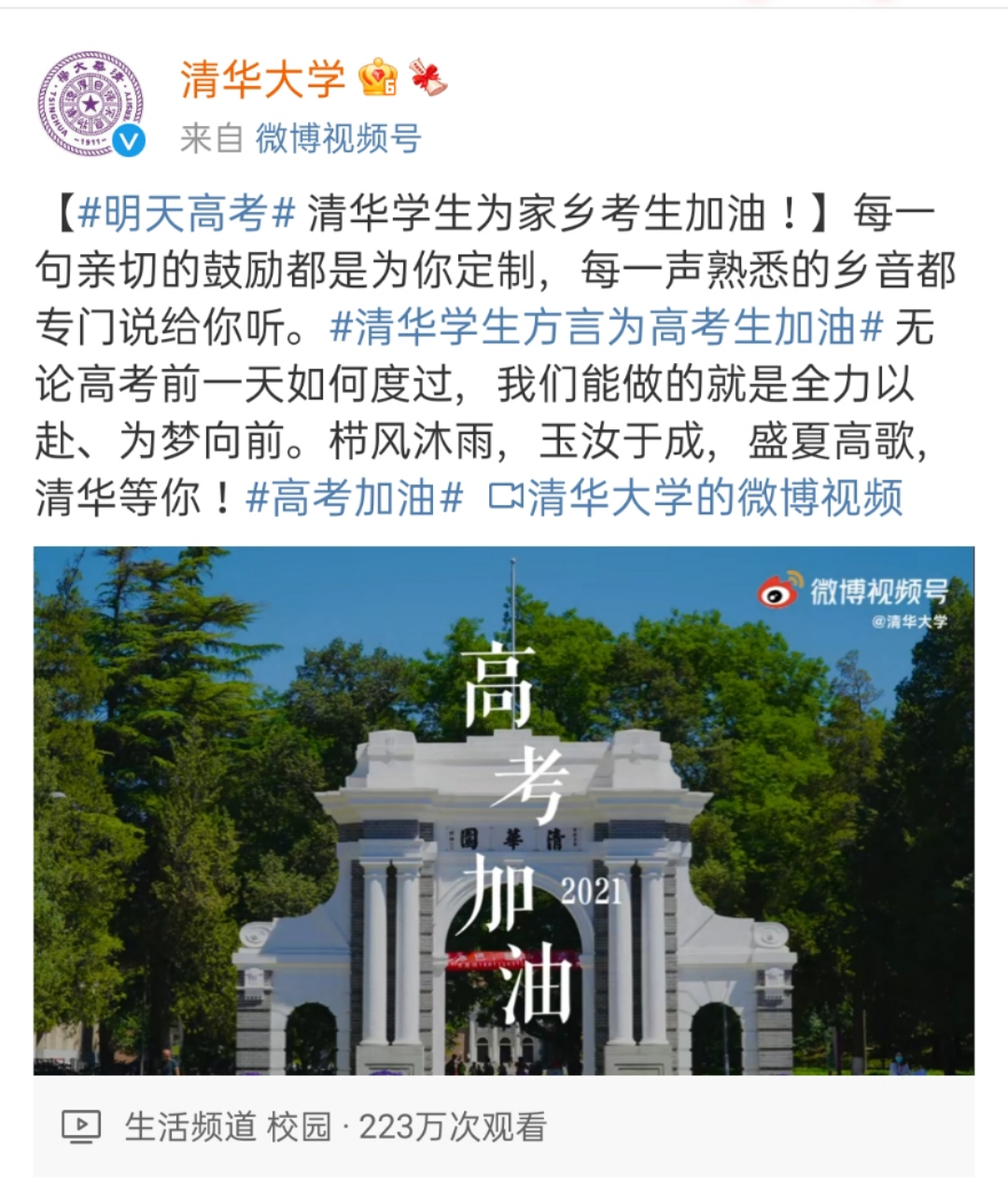Screen dimensions: 1008x1203
Task: Play the 高考加油 2021 video
Action: point(504,810)
